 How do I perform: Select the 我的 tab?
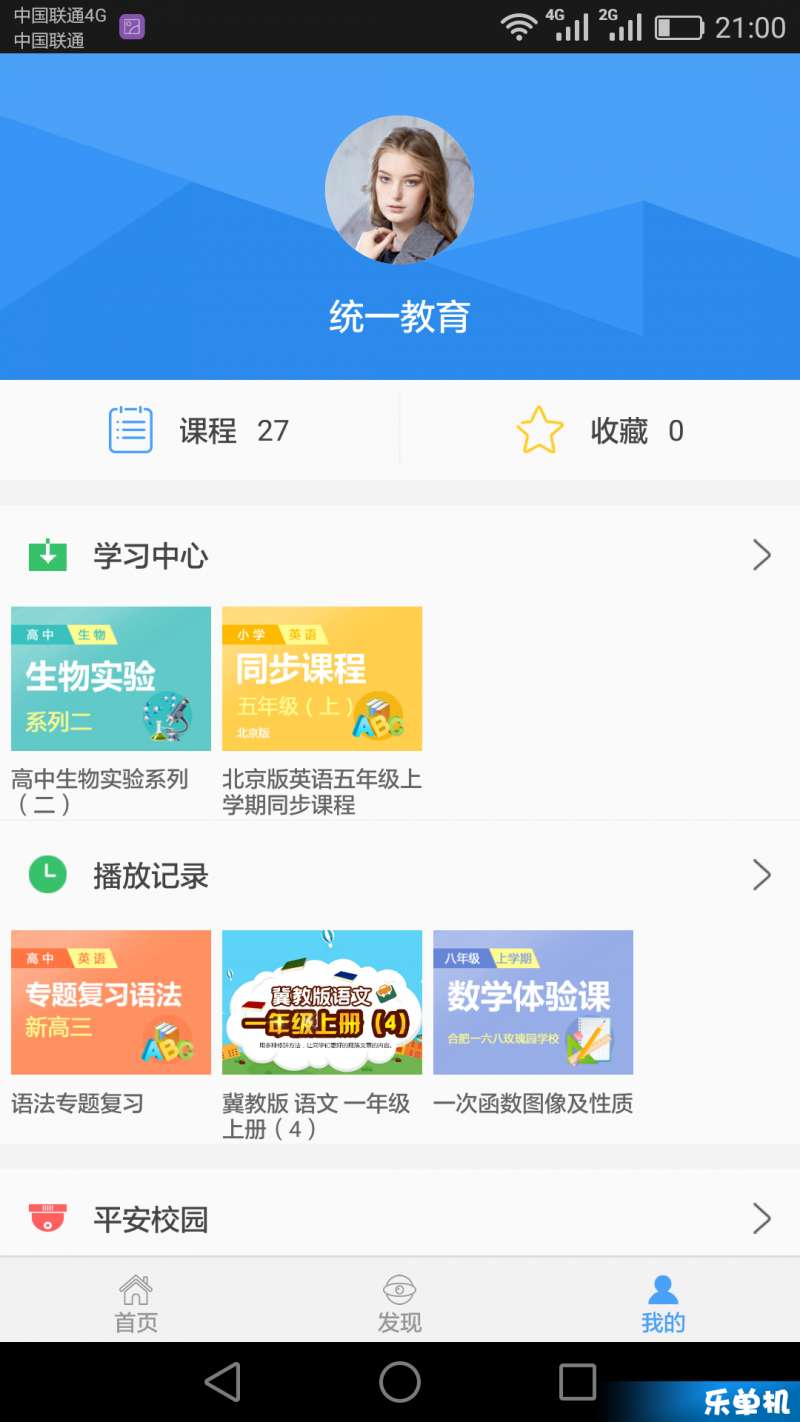coord(663,1303)
